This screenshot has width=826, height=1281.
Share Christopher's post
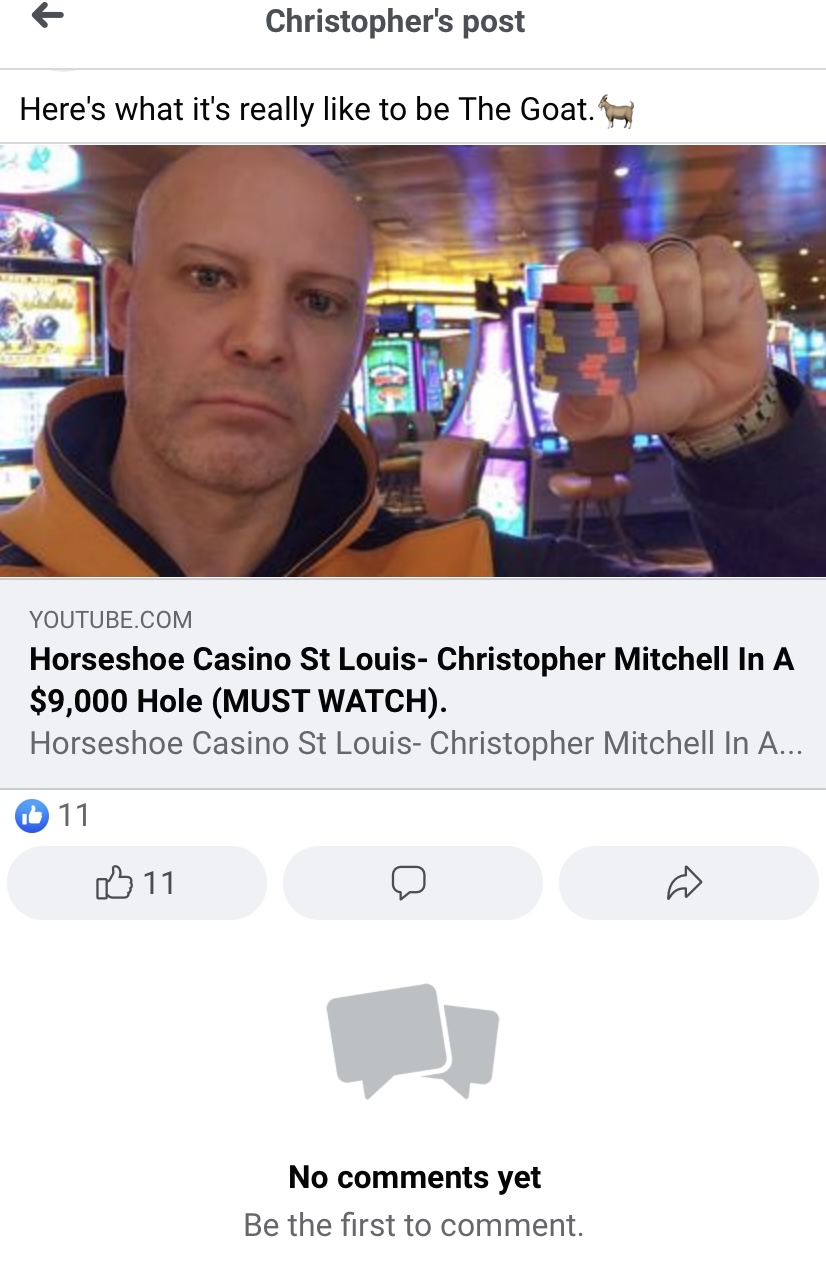pyautogui.click(x=687, y=883)
